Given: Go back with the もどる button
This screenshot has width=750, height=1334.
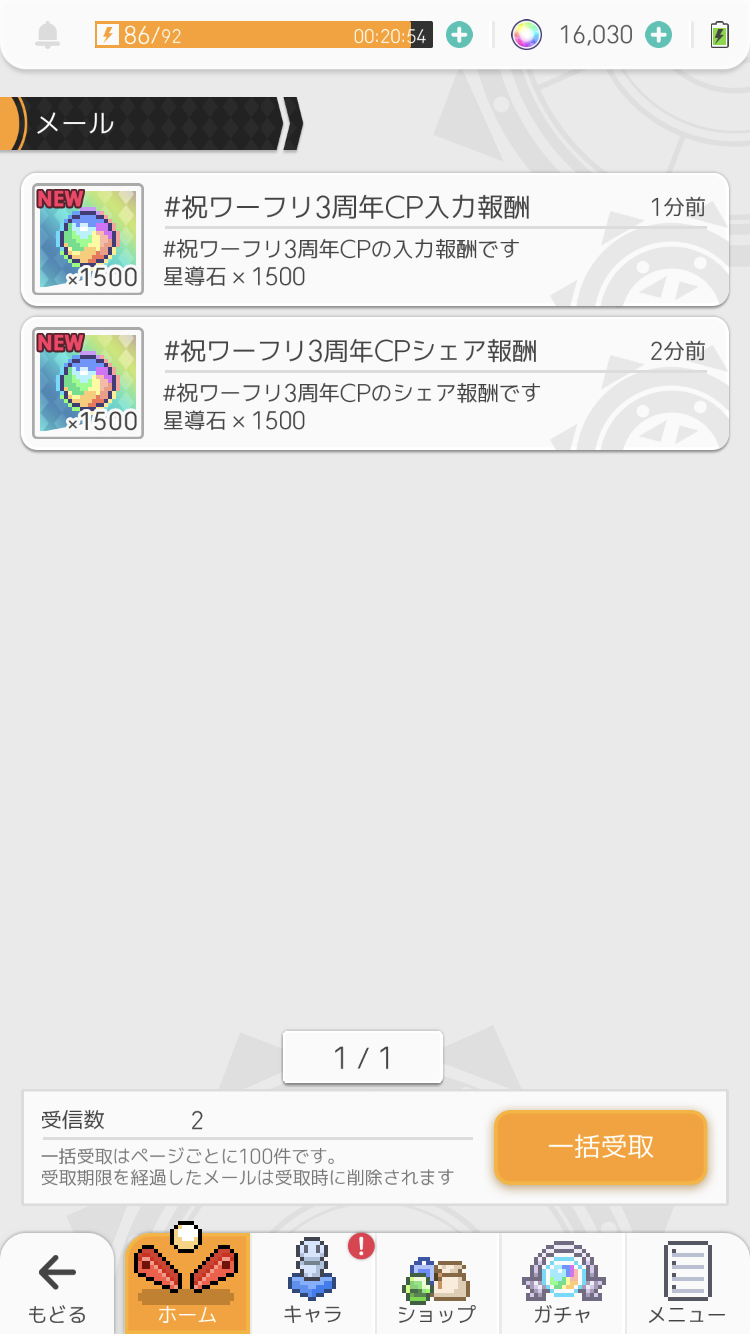Looking at the screenshot, I should (57, 1285).
